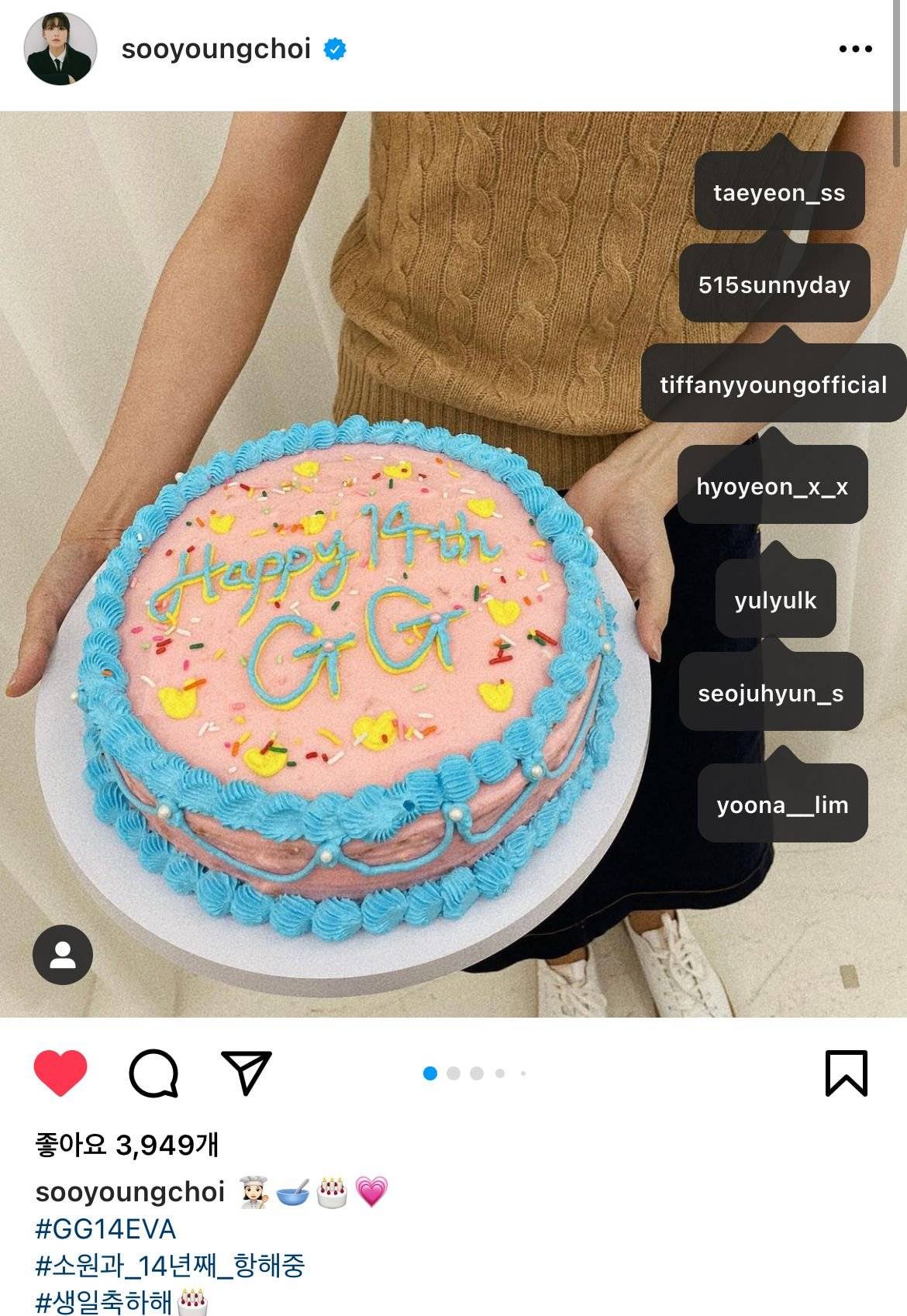Visit the tiffanyyoungofficial tag
The image size is (907, 1316).
point(773,384)
